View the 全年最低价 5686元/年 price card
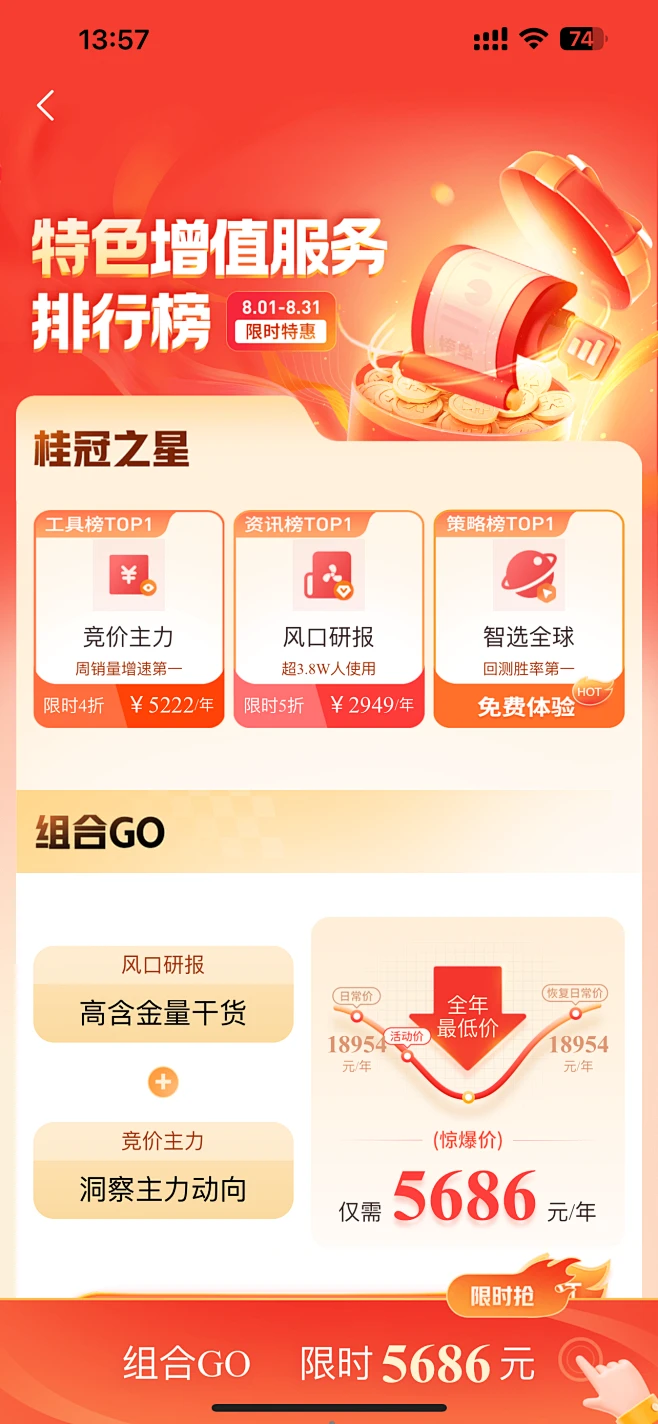Image resolution: width=658 pixels, height=1424 pixels. pos(467,1082)
